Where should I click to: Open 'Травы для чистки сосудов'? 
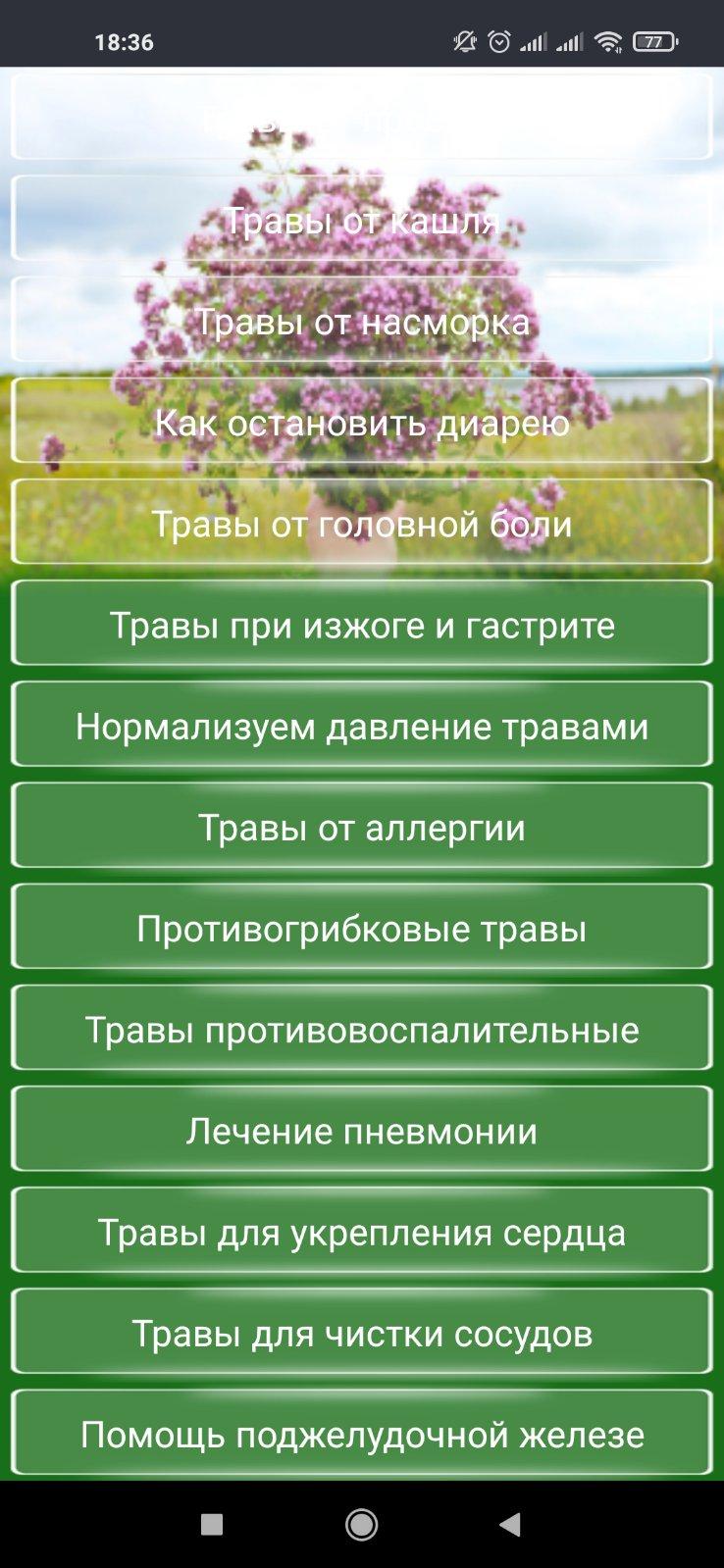(362, 1332)
